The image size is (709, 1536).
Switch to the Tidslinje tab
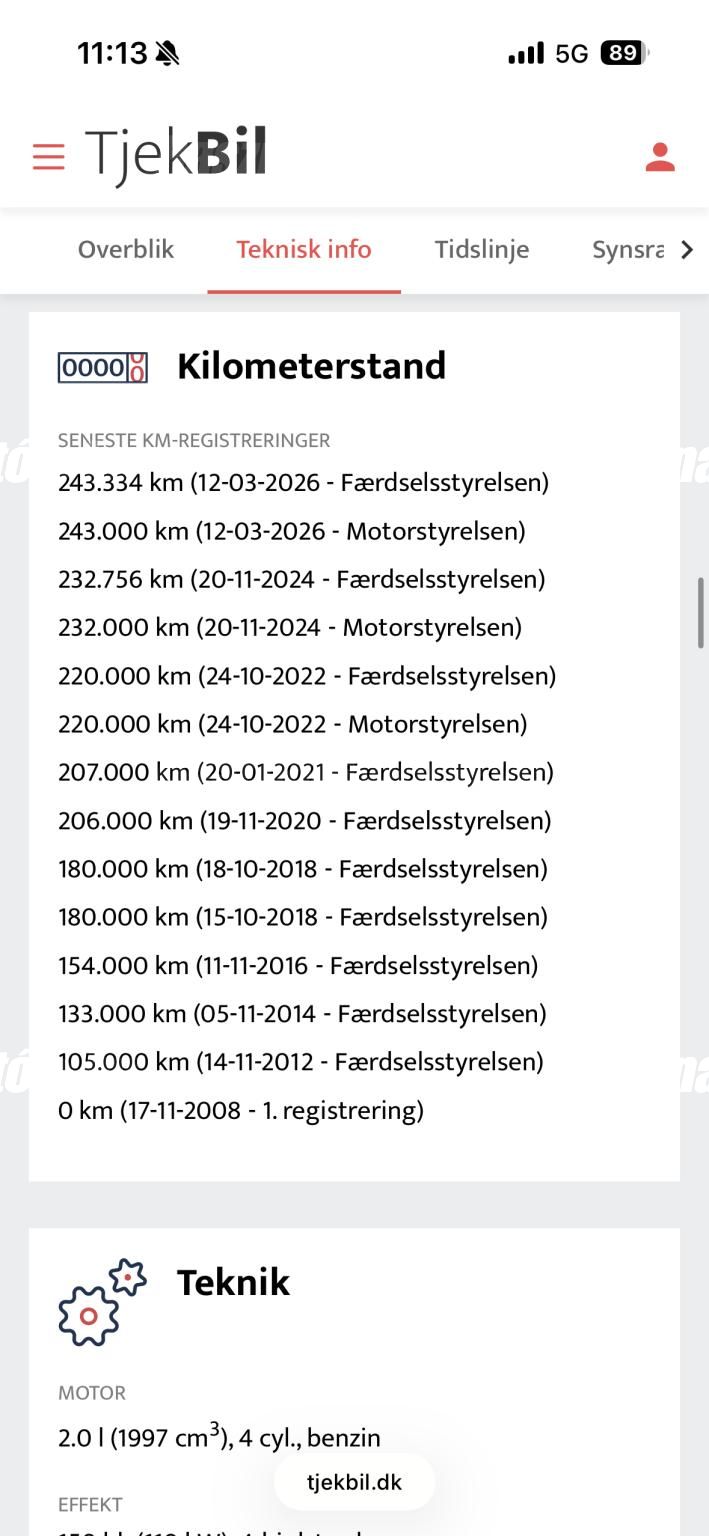(x=482, y=249)
